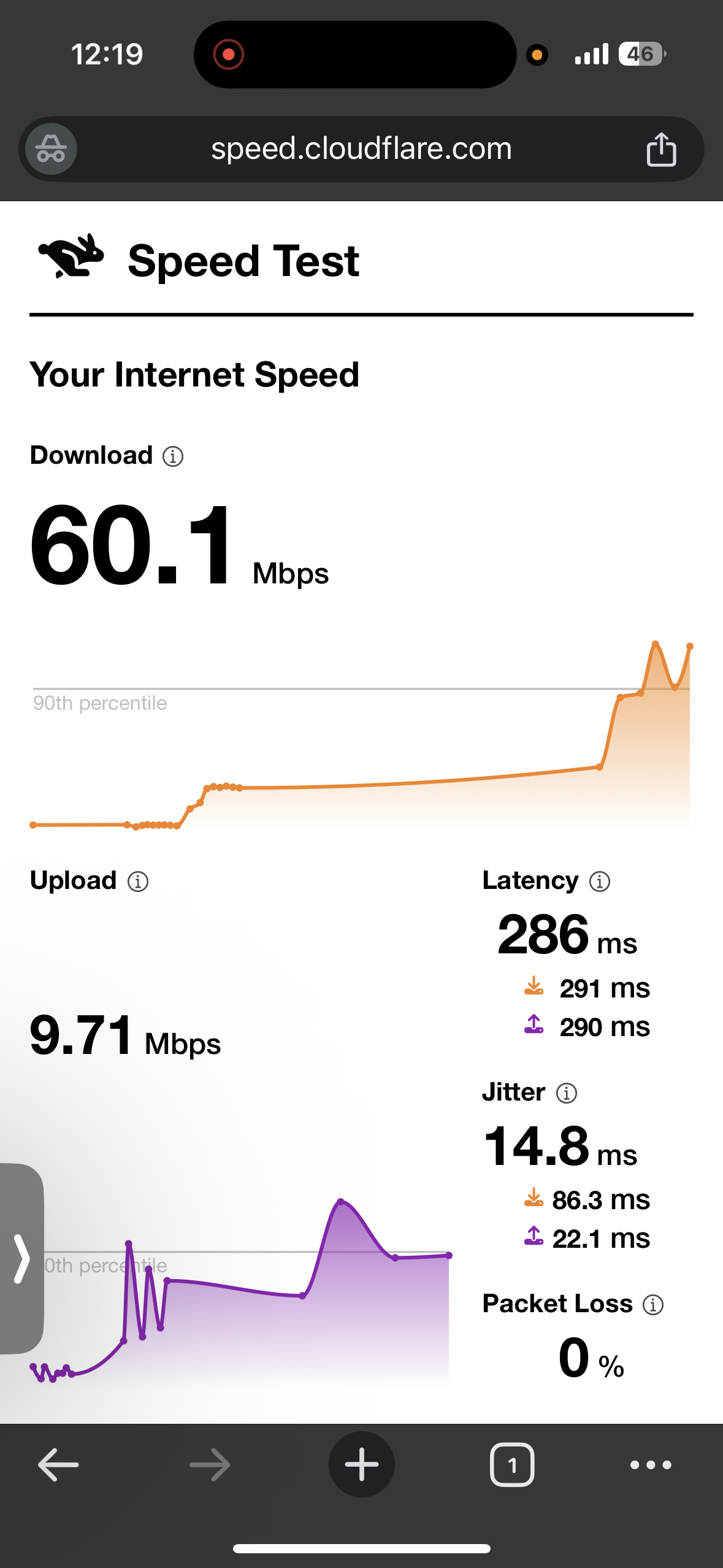Open the Latency info tooltip
The height and width of the screenshot is (1568, 723).
pyautogui.click(x=599, y=880)
